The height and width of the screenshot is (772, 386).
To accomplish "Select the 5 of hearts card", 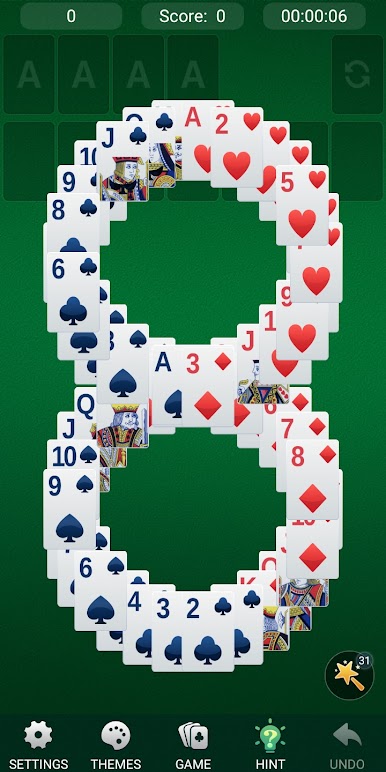I will pyautogui.click(x=302, y=205).
